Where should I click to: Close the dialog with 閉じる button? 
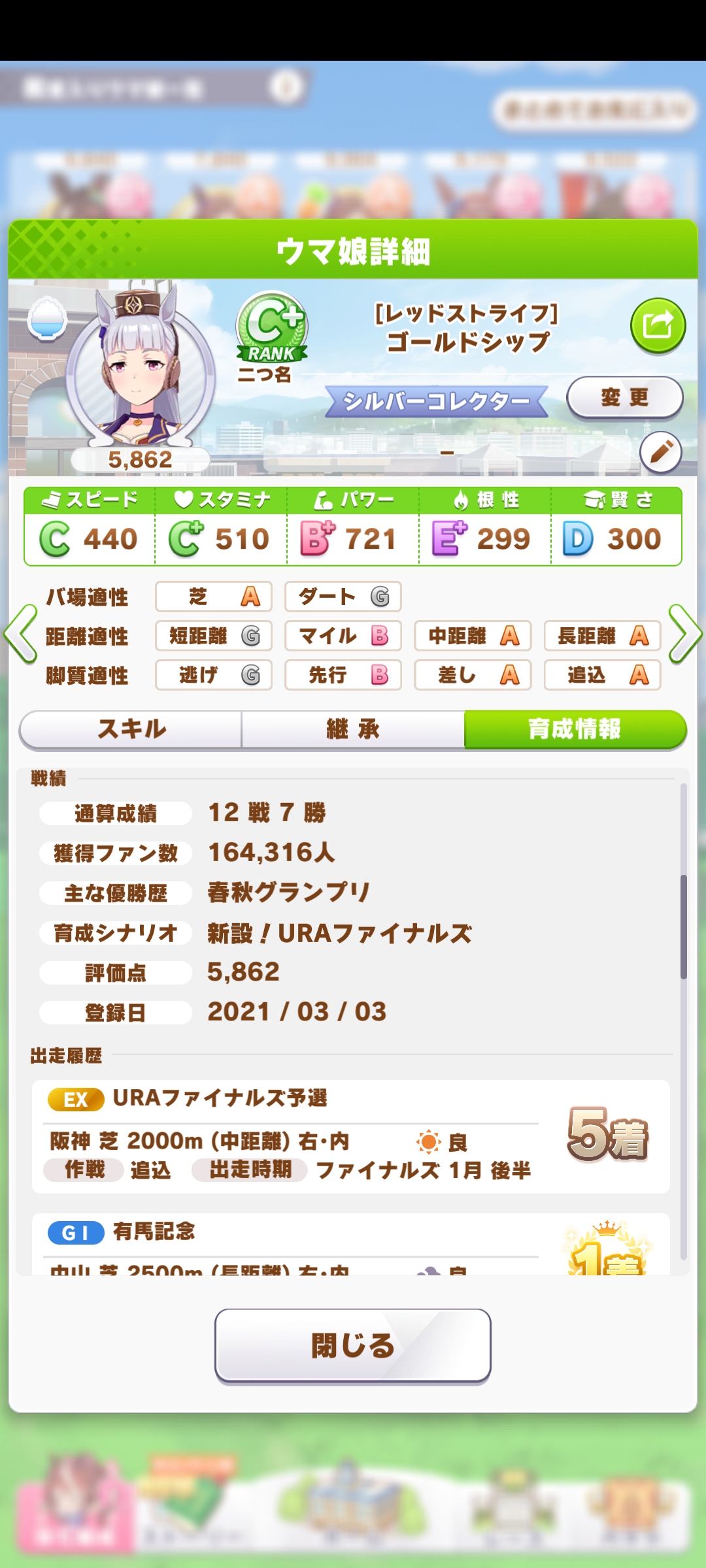coord(353,1346)
